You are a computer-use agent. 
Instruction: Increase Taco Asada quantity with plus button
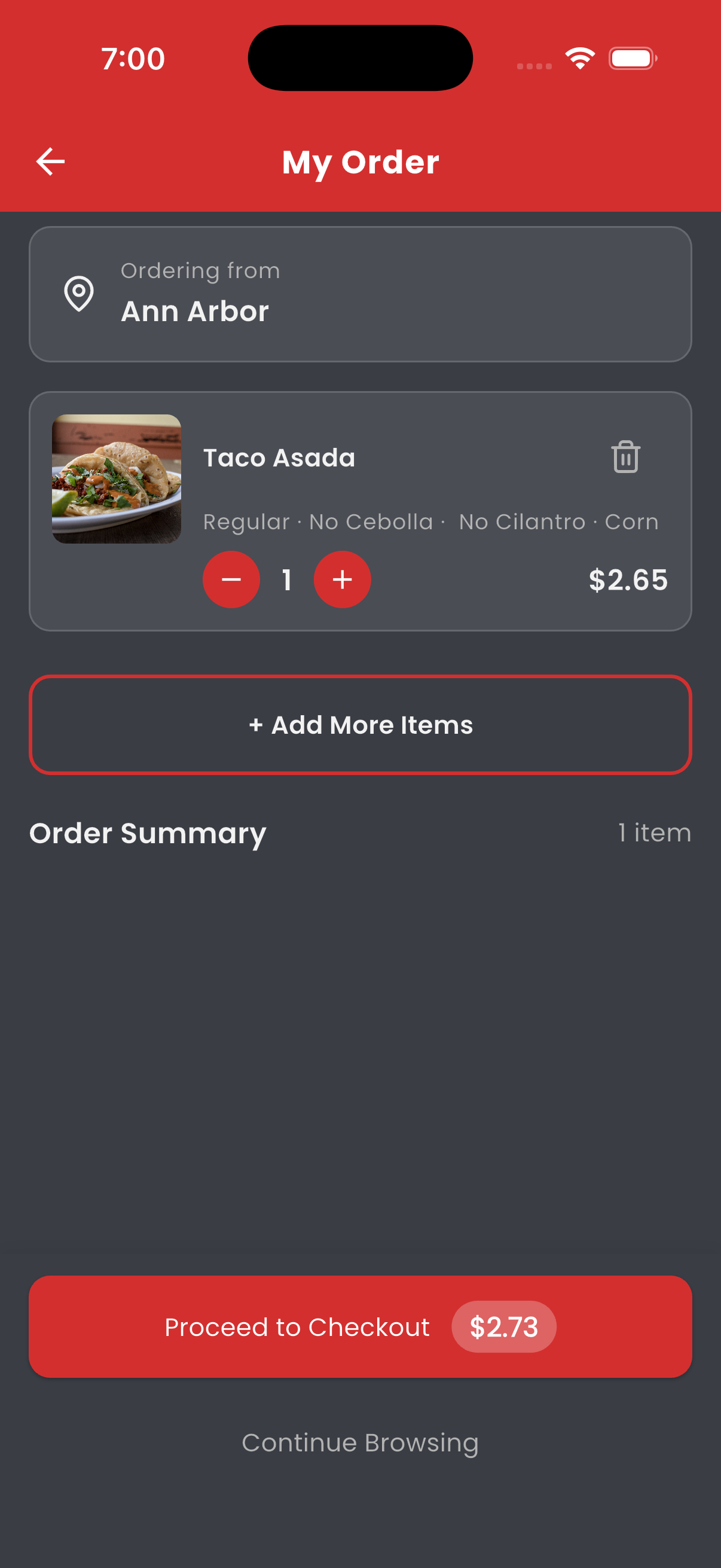pos(342,579)
